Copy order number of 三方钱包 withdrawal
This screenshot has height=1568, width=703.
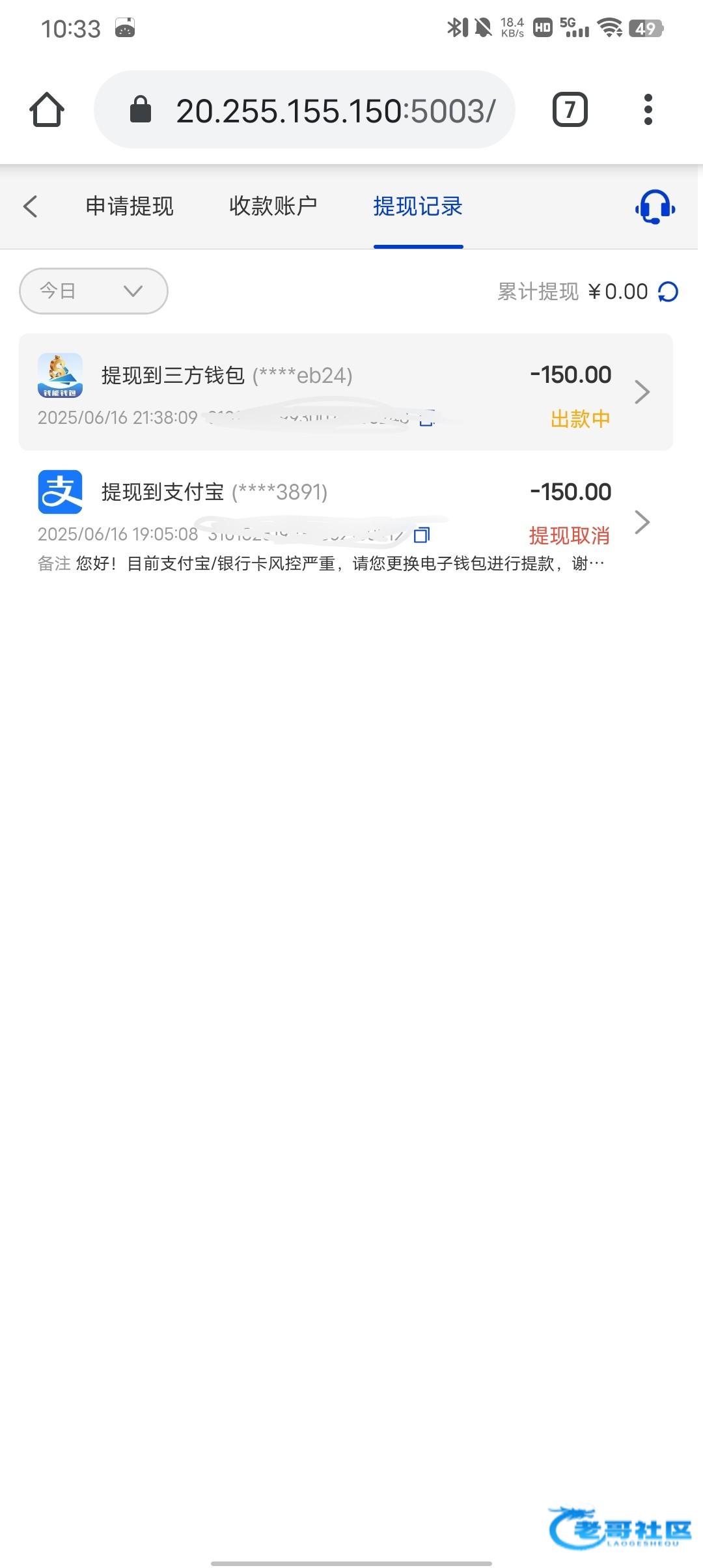pyautogui.click(x=426, y=418)
